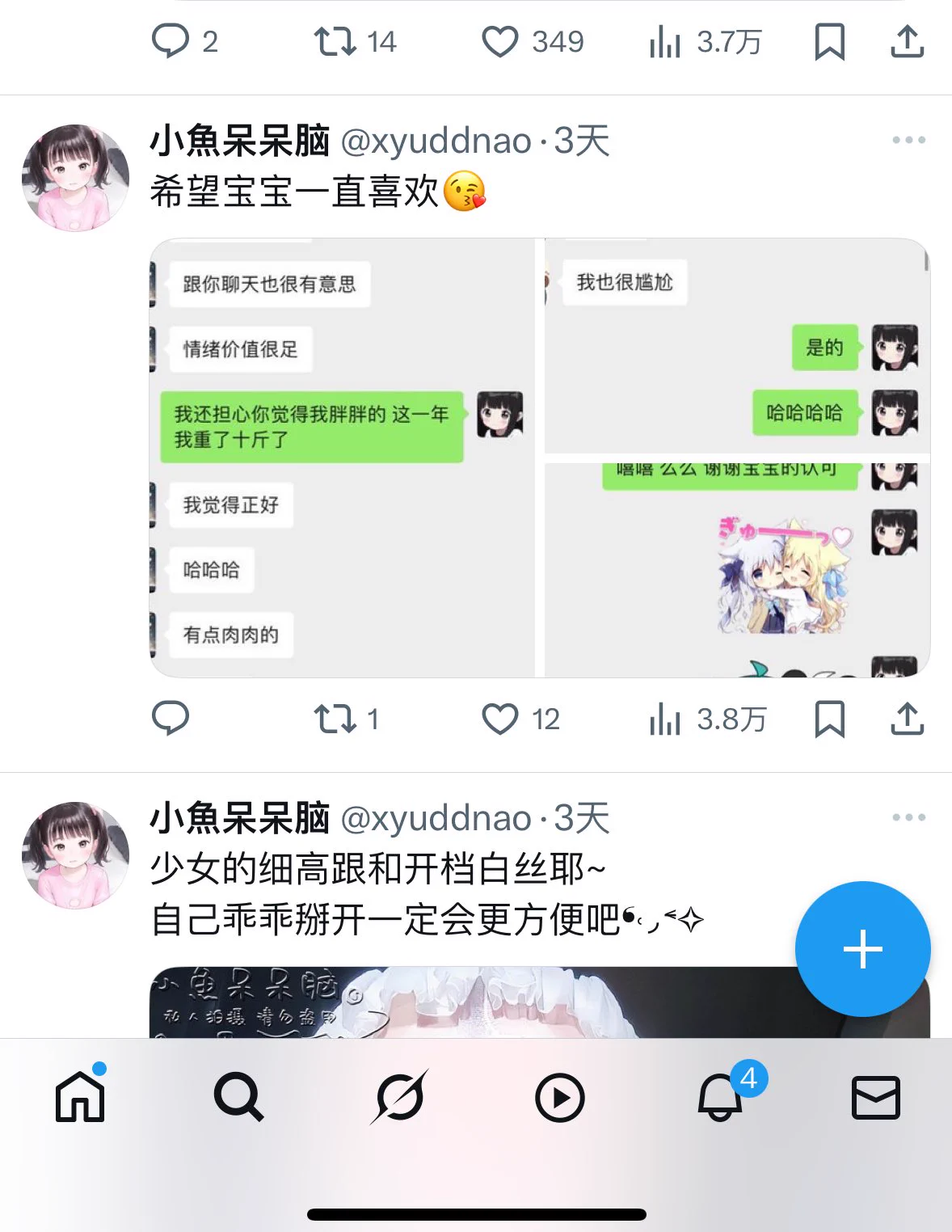The width and height of the screenshot is (952, 1232).
Task: Like the post with 349 likes
Action: 500,42
